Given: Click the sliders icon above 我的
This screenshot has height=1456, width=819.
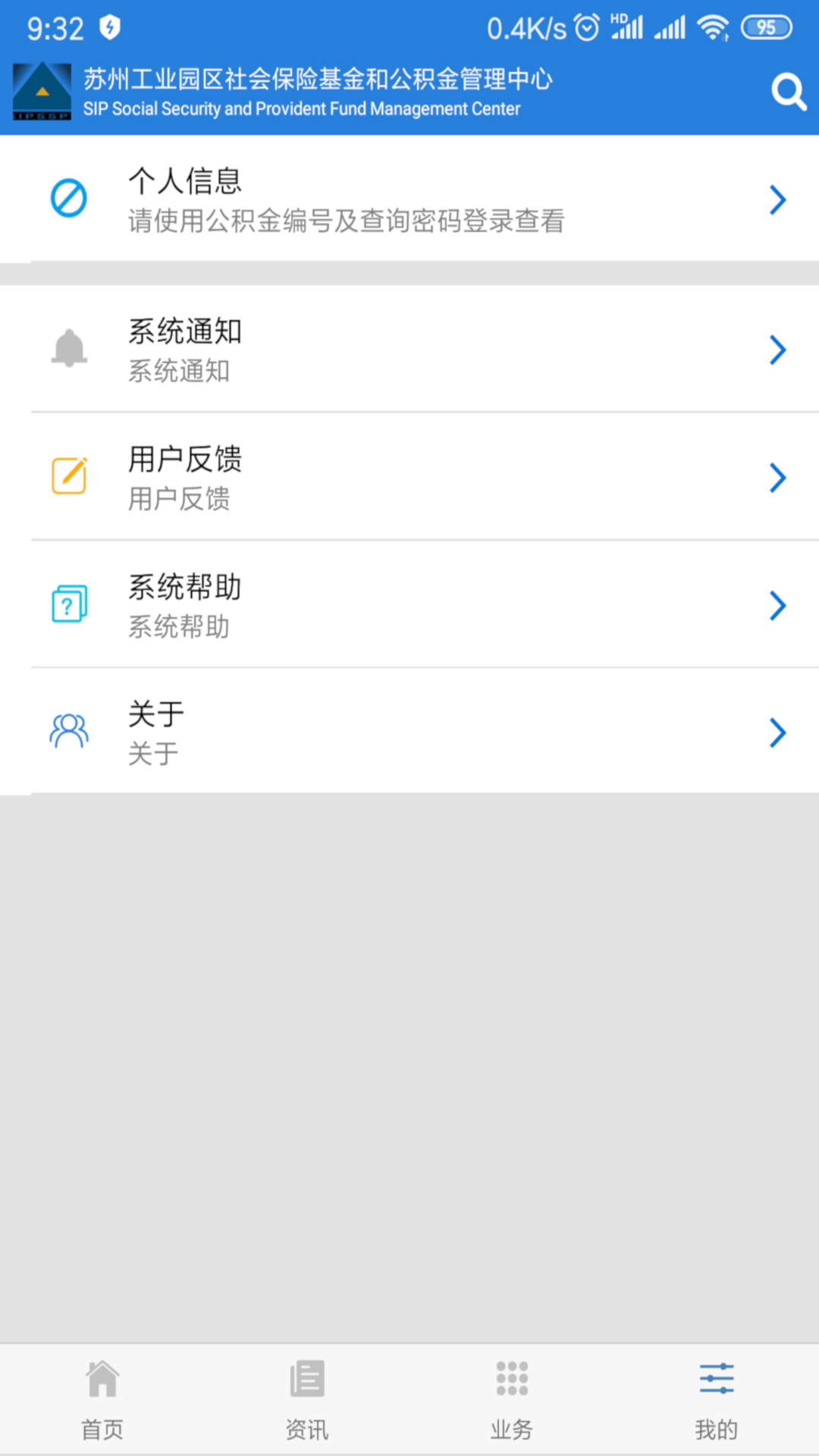Looking at the screenshot, I should [x=716, y=1380].
